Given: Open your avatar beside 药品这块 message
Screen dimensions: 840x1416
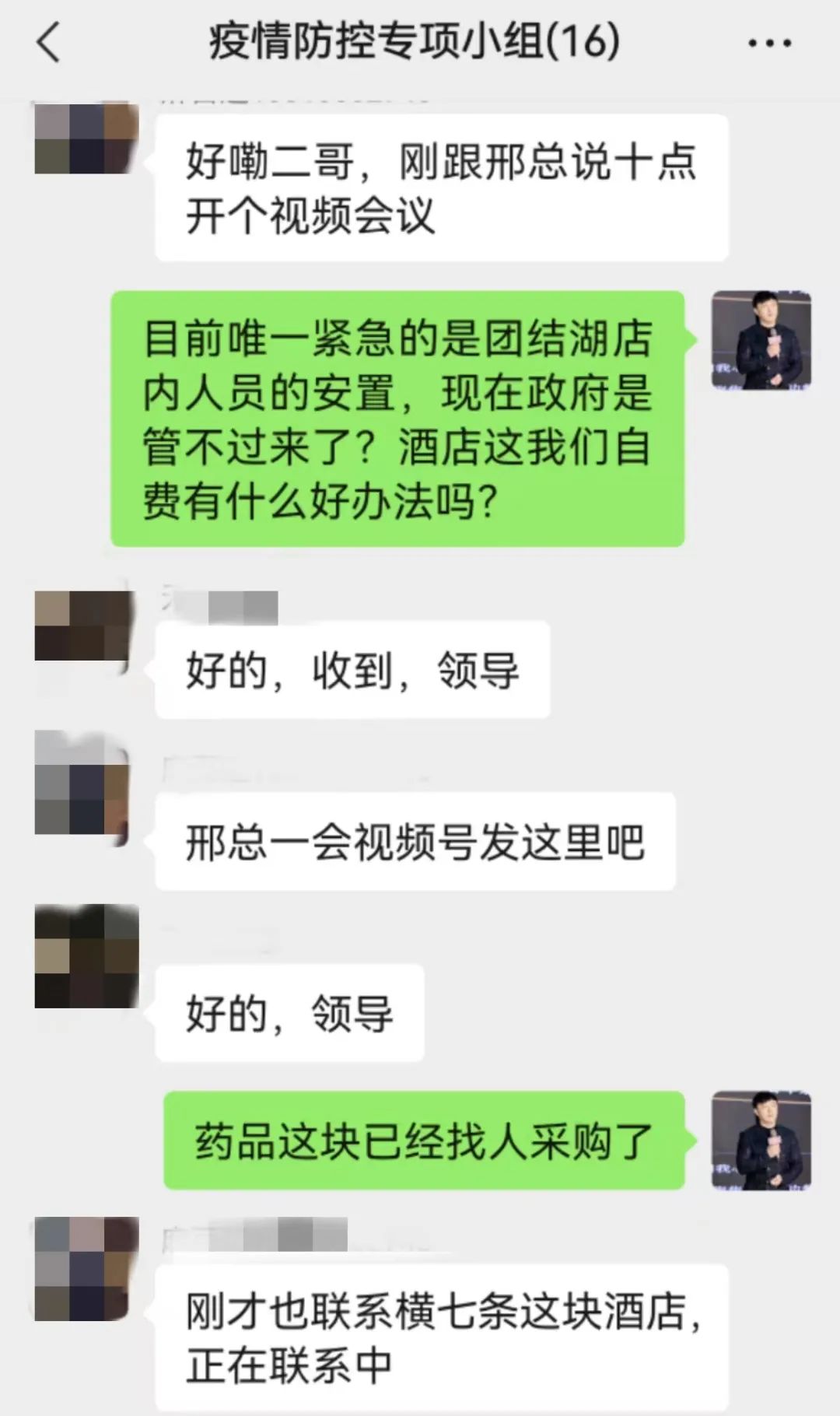Looking at the screenshot, I should [x=761, y=1141].
